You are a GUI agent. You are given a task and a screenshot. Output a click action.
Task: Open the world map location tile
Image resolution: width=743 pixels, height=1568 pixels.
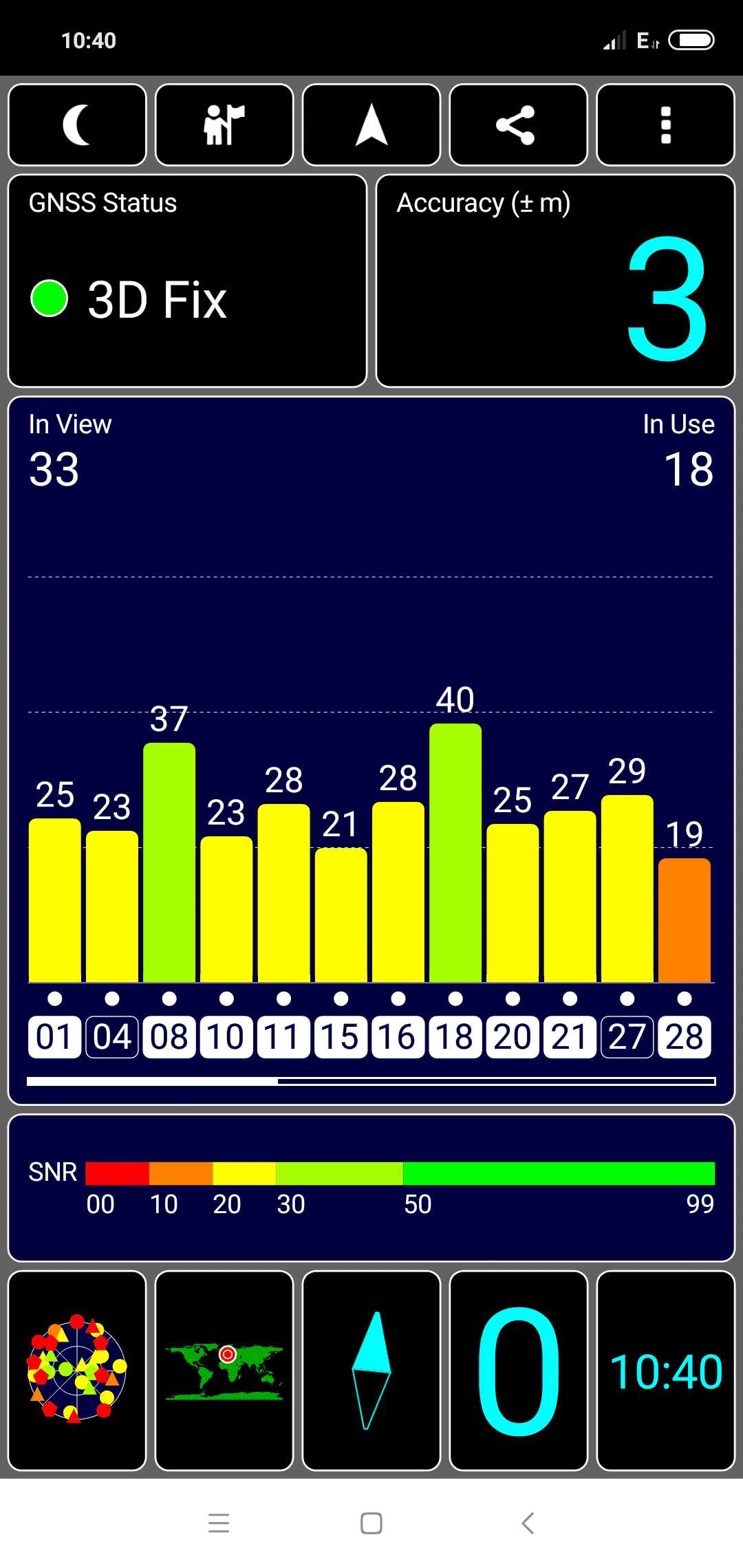point(224,1371)
